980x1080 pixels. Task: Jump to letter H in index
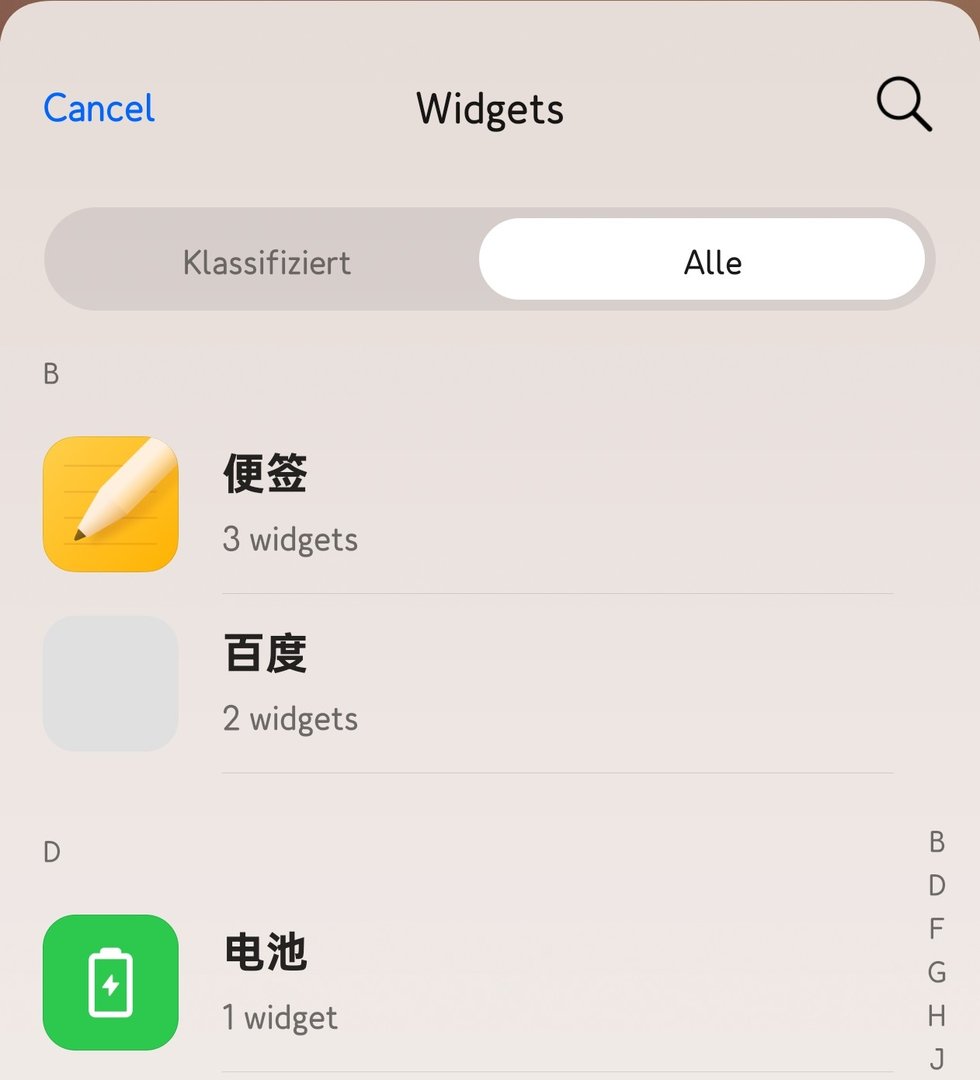[x=937, y=1016]
